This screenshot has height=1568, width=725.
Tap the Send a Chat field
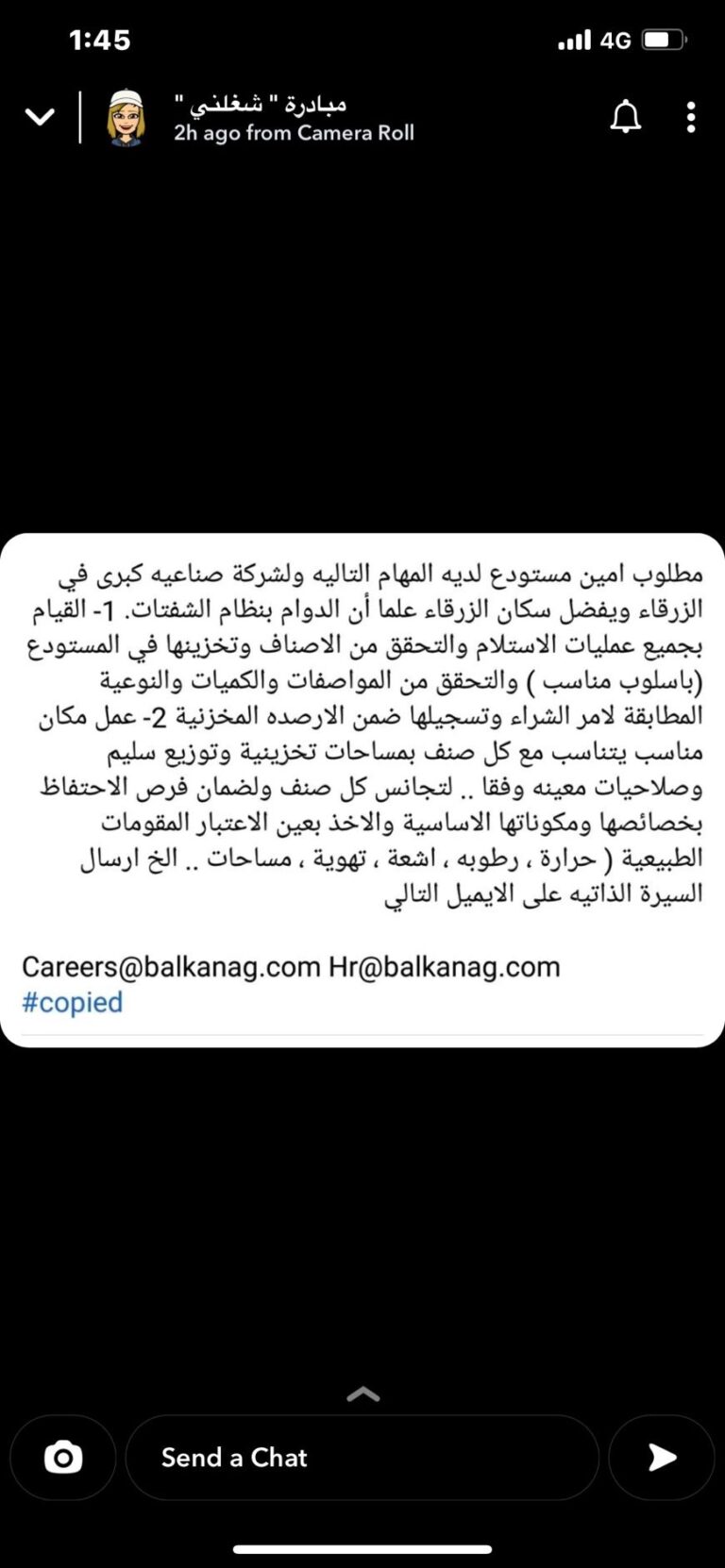click(362, 1458)
